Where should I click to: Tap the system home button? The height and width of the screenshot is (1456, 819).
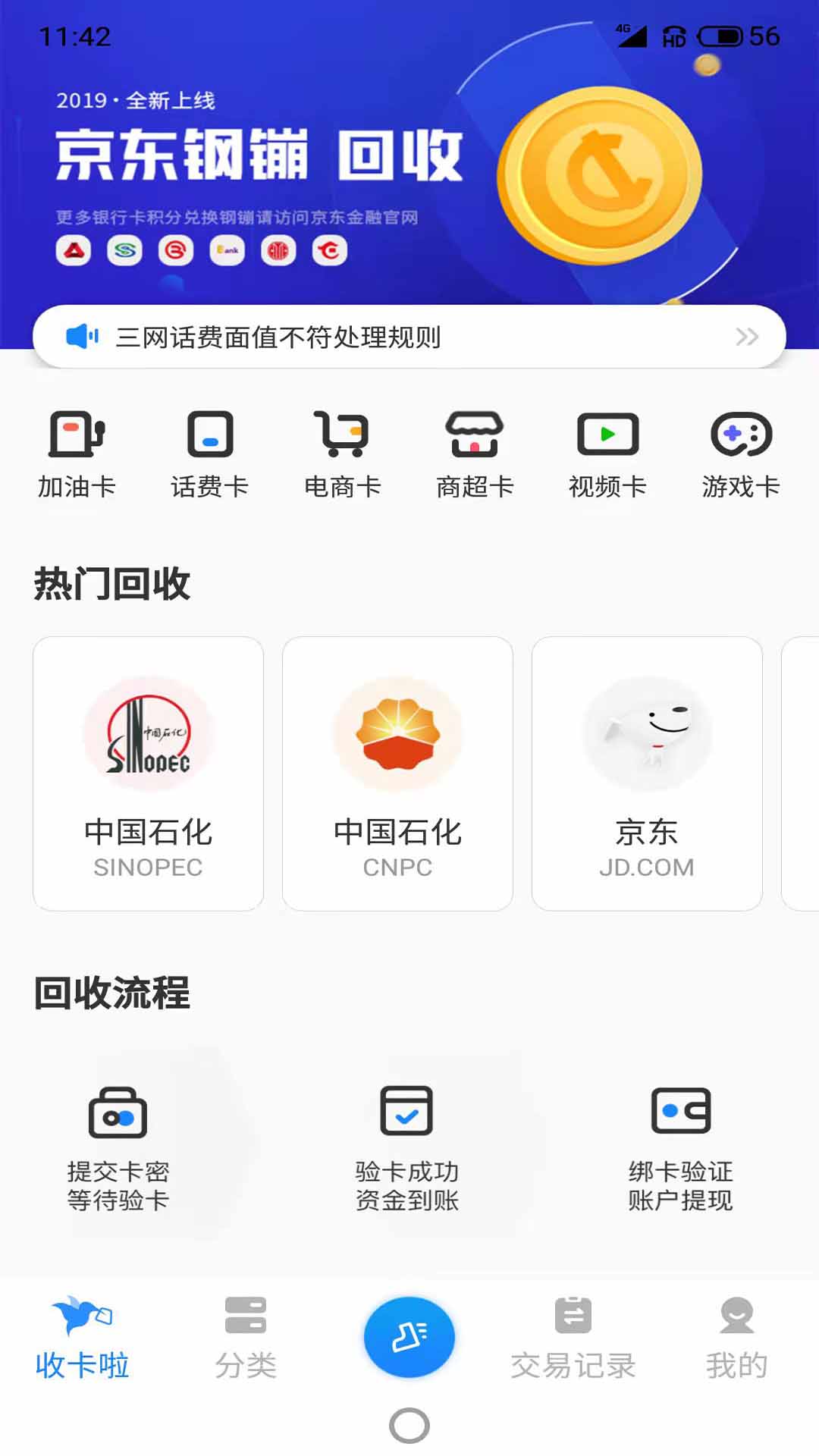click(409, 1426)
